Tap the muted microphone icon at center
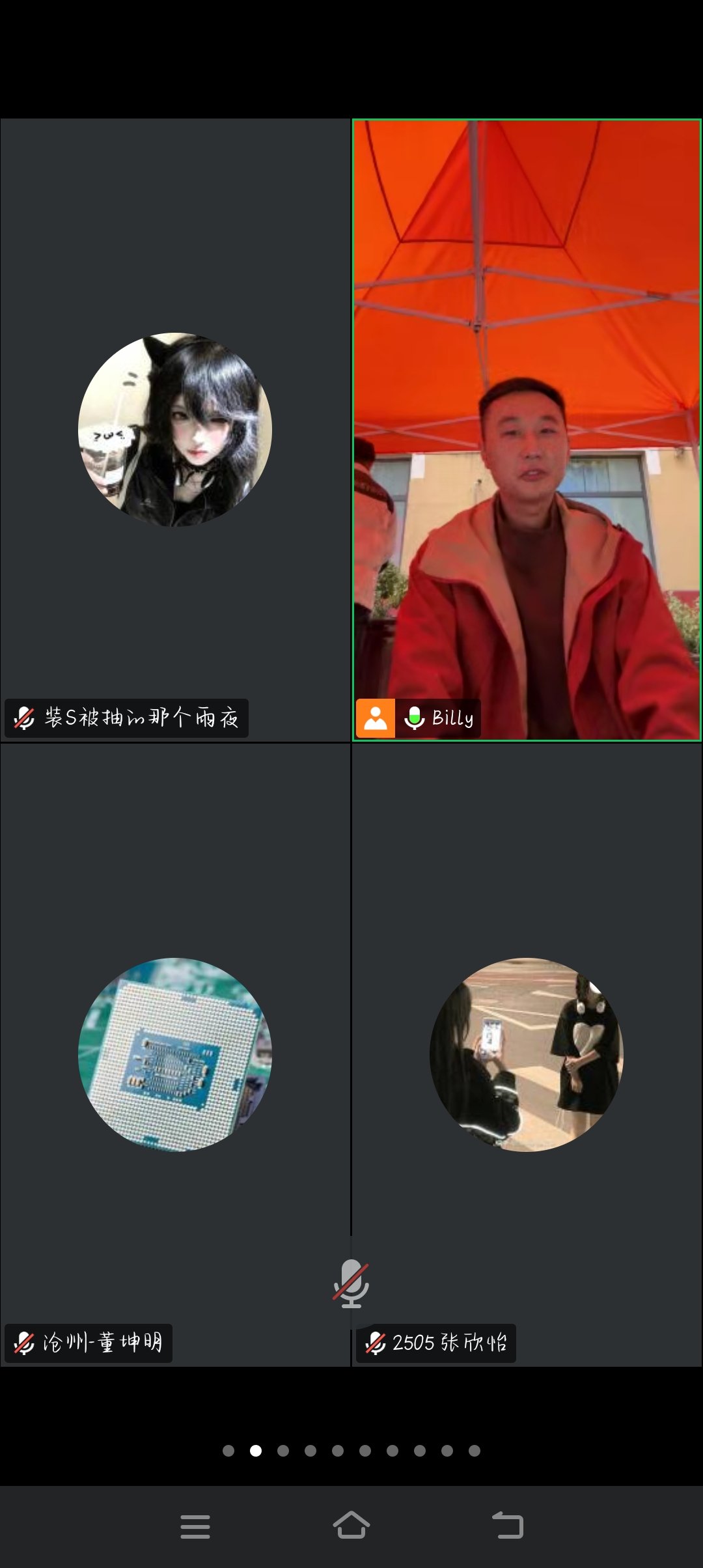The width and height of the screenshot is (703, 1568). point(351,1283)
